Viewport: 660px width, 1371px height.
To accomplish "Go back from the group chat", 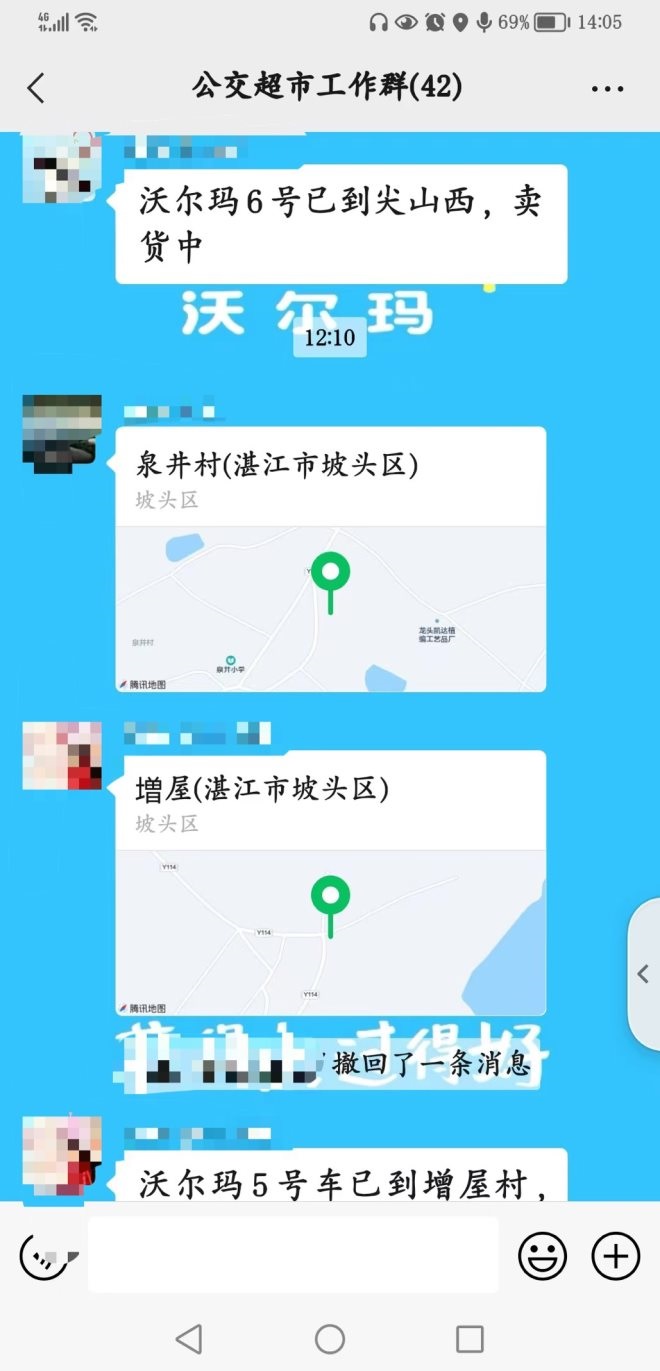I will 36,88.
